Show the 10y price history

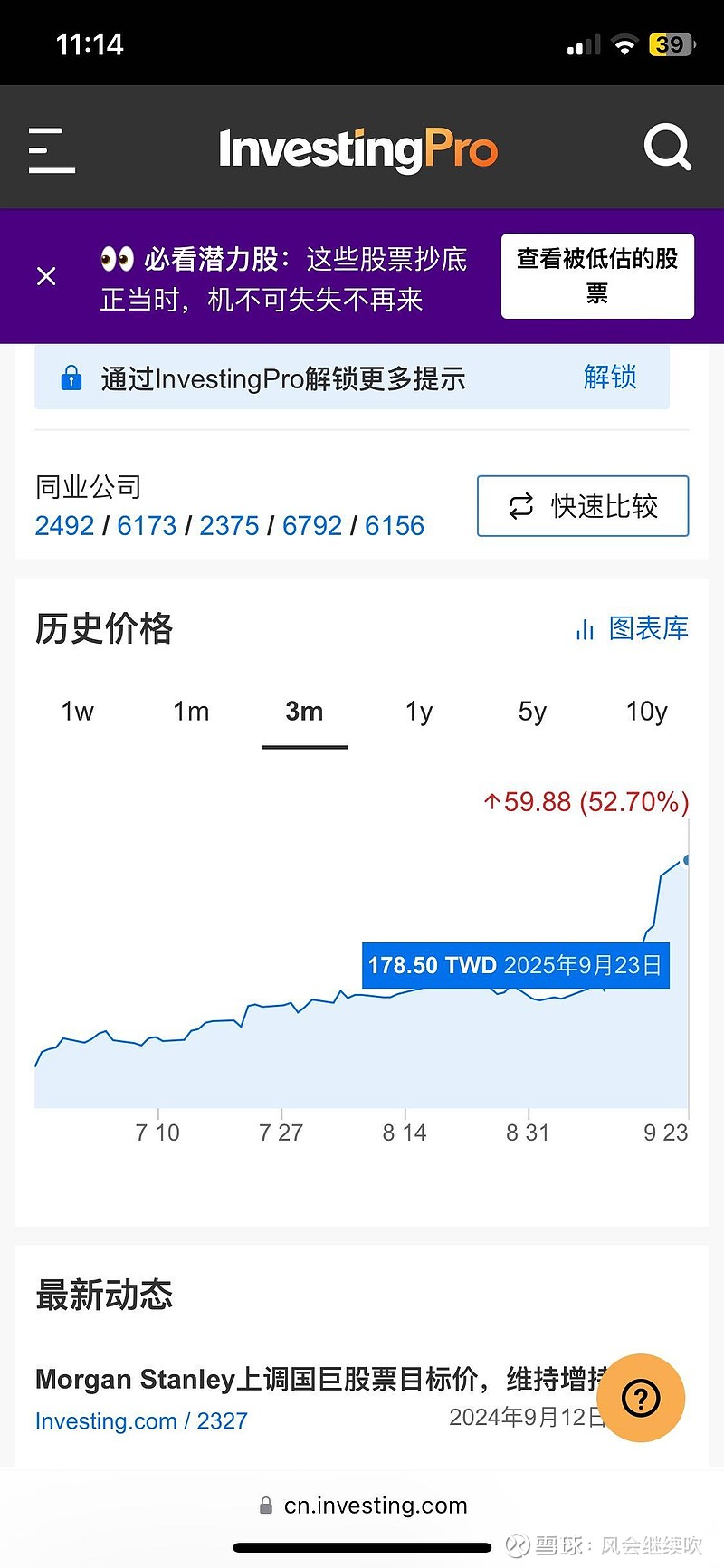pyautogui.click(x=646, y=712)
